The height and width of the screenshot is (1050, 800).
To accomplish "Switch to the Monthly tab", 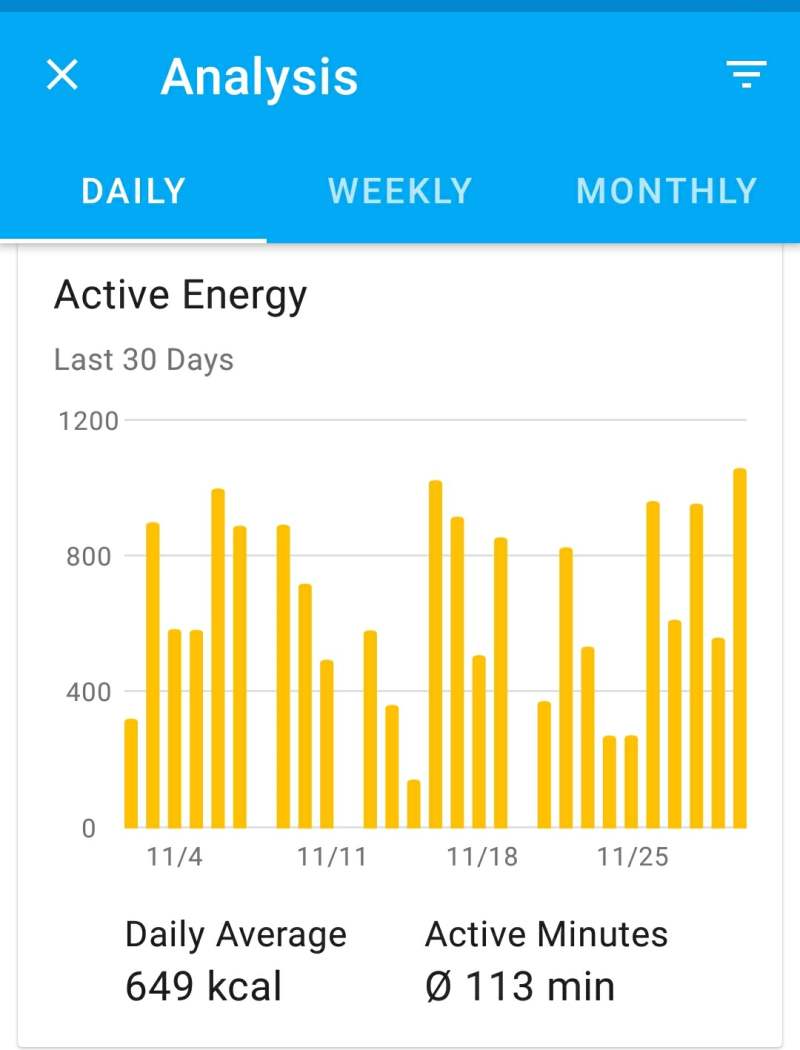I will [667, 191].
